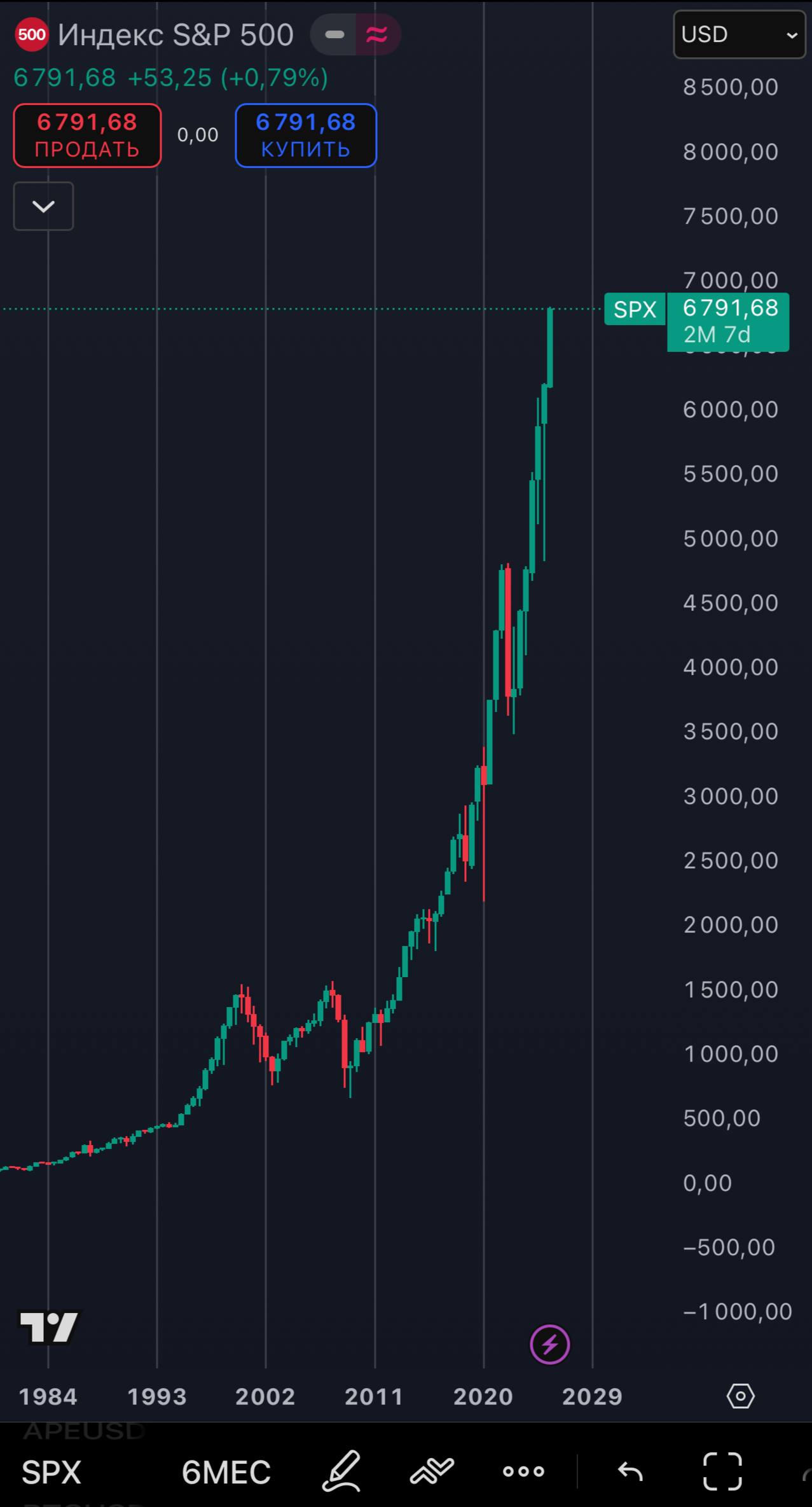
Task: Tap the purple lightning bolt icon
Action: [x=550, y=1345]
